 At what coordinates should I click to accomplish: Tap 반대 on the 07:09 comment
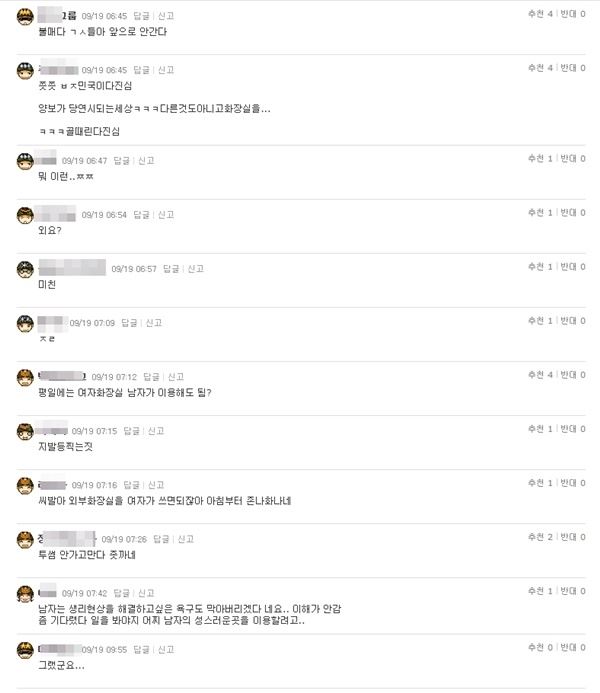573,321
